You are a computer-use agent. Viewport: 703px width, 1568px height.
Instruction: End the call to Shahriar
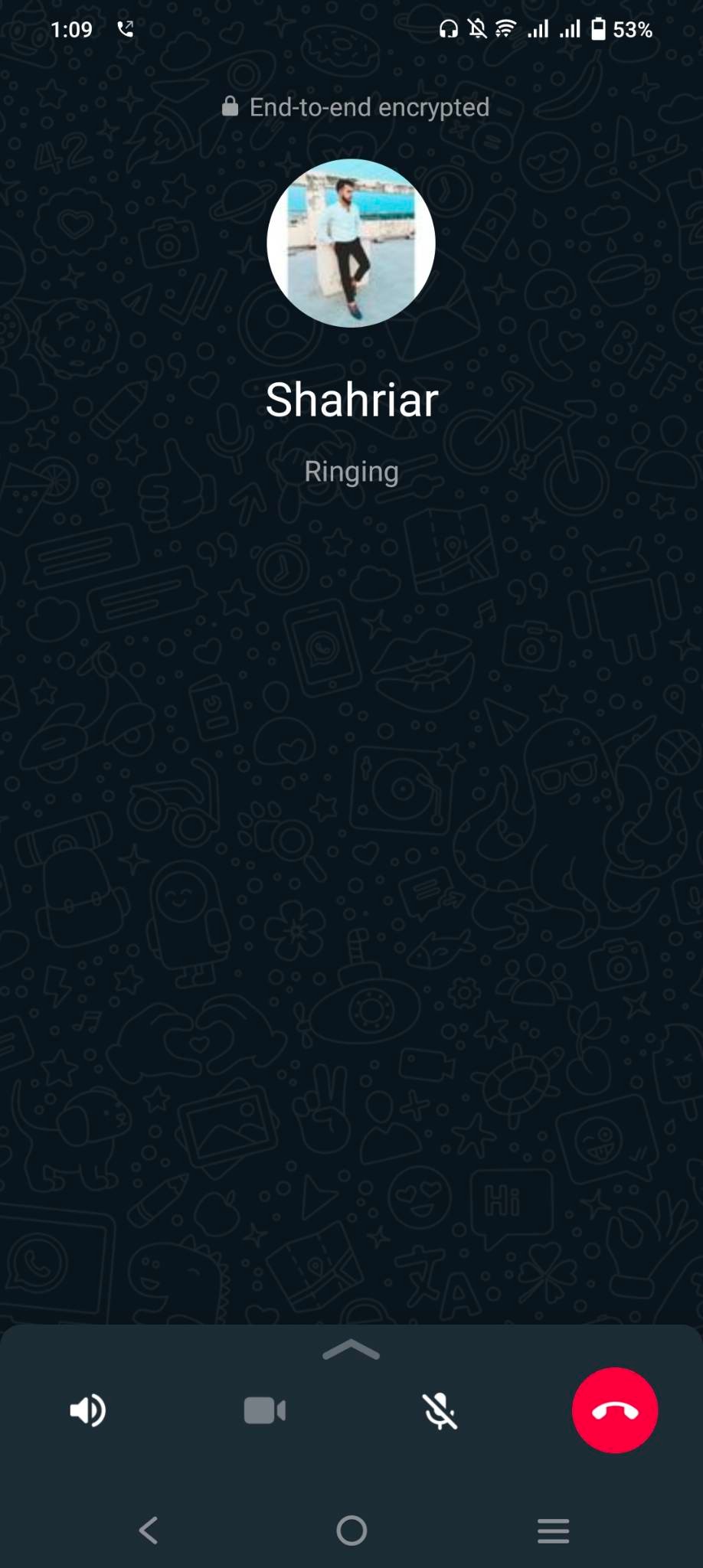[615, 1410]
